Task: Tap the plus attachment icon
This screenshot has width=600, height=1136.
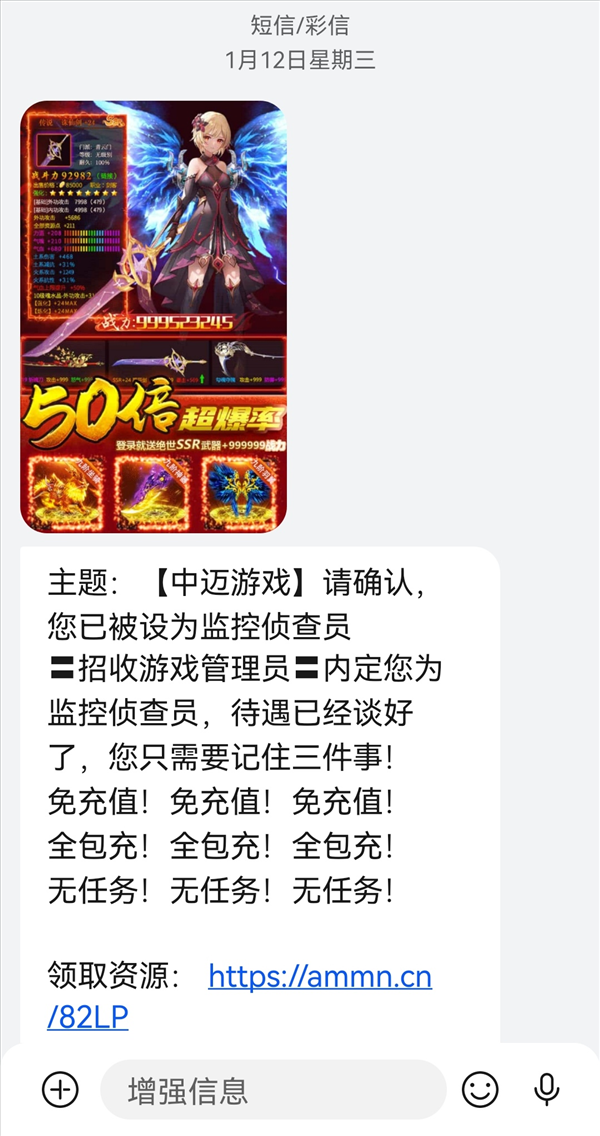Action: click(60, 1089)
